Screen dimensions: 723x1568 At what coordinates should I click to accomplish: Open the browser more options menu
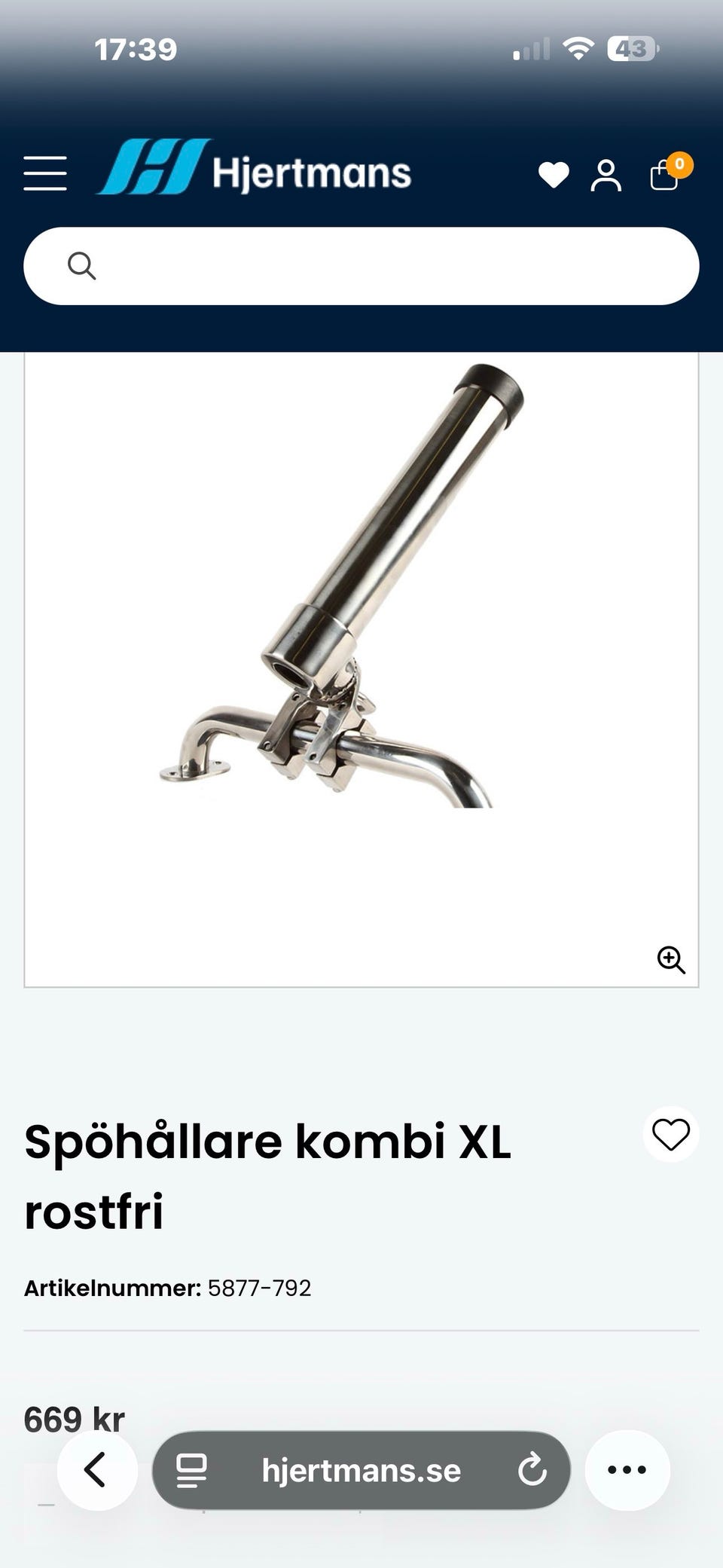click(627, 1470)
